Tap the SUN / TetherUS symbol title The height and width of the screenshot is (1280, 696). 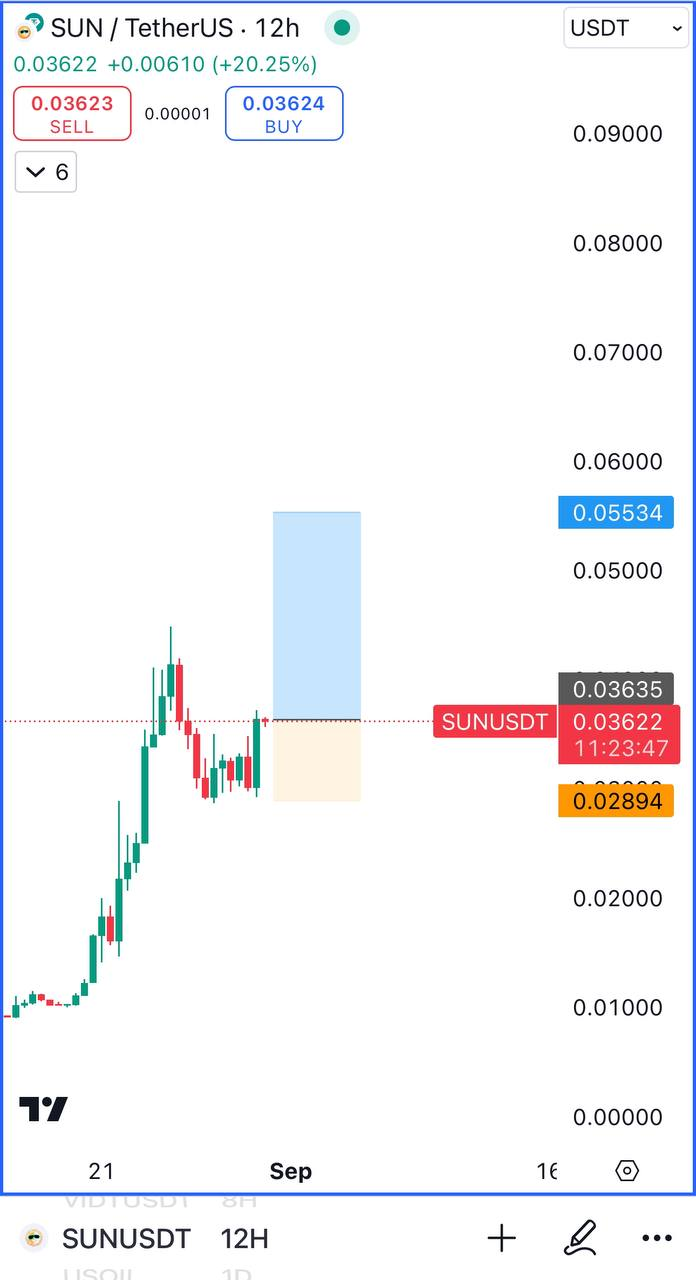point(141,28)
